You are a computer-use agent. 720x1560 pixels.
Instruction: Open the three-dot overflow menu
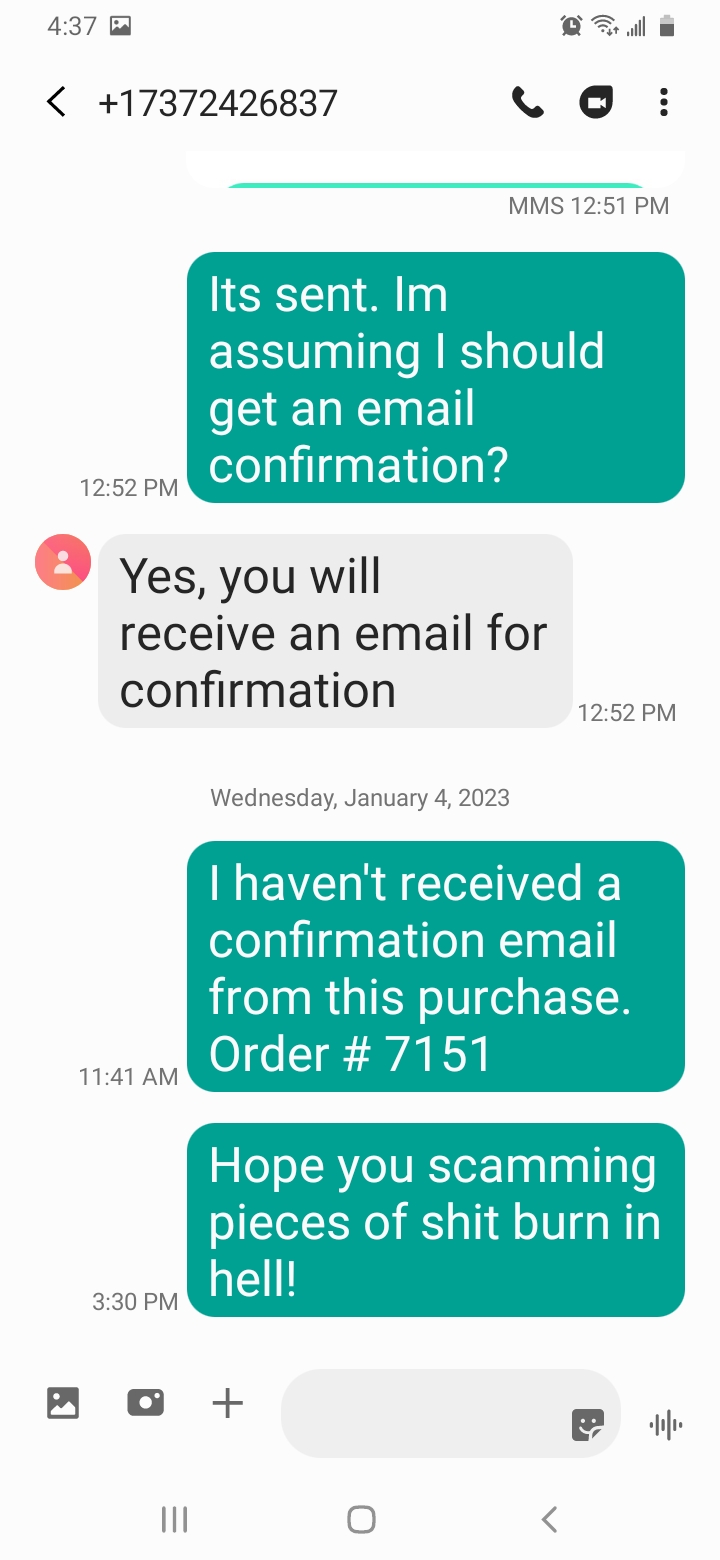point(663,102)
